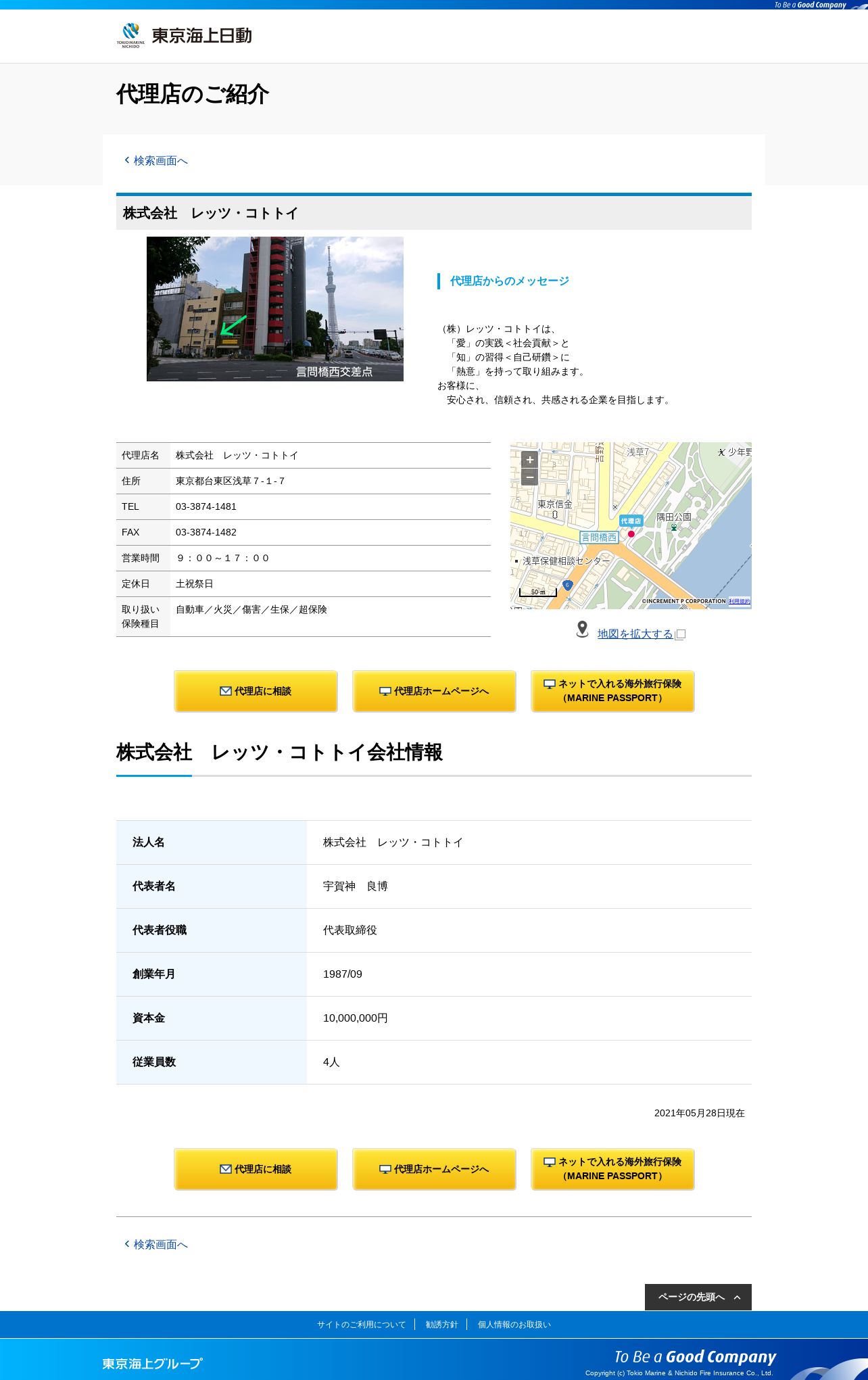Open upper 代理店ホームページへ button

tap(434, 691)
